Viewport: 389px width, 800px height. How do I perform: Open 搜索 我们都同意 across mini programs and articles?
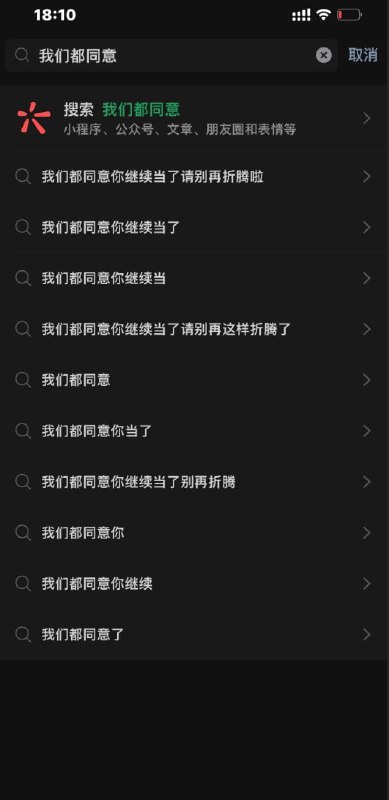(x=194, y=118)
